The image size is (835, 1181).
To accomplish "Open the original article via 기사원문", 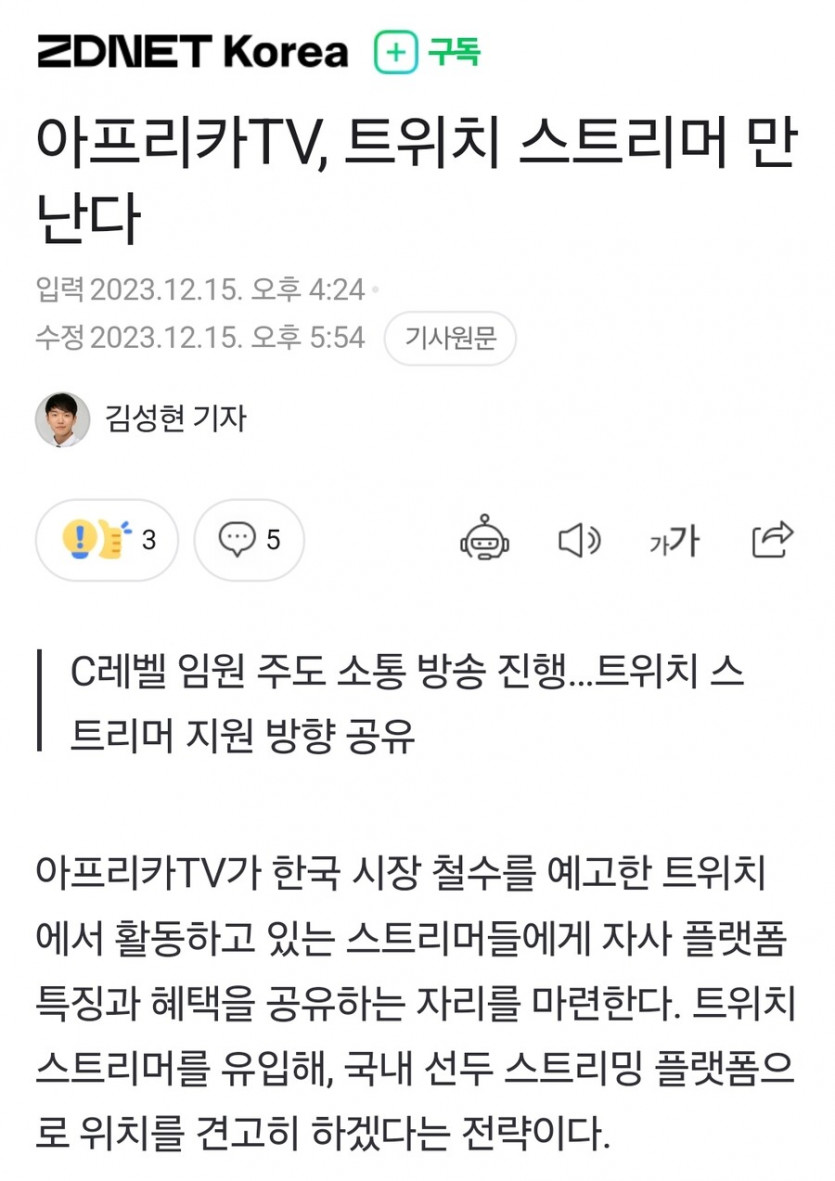I will click(x=450, y=339).
